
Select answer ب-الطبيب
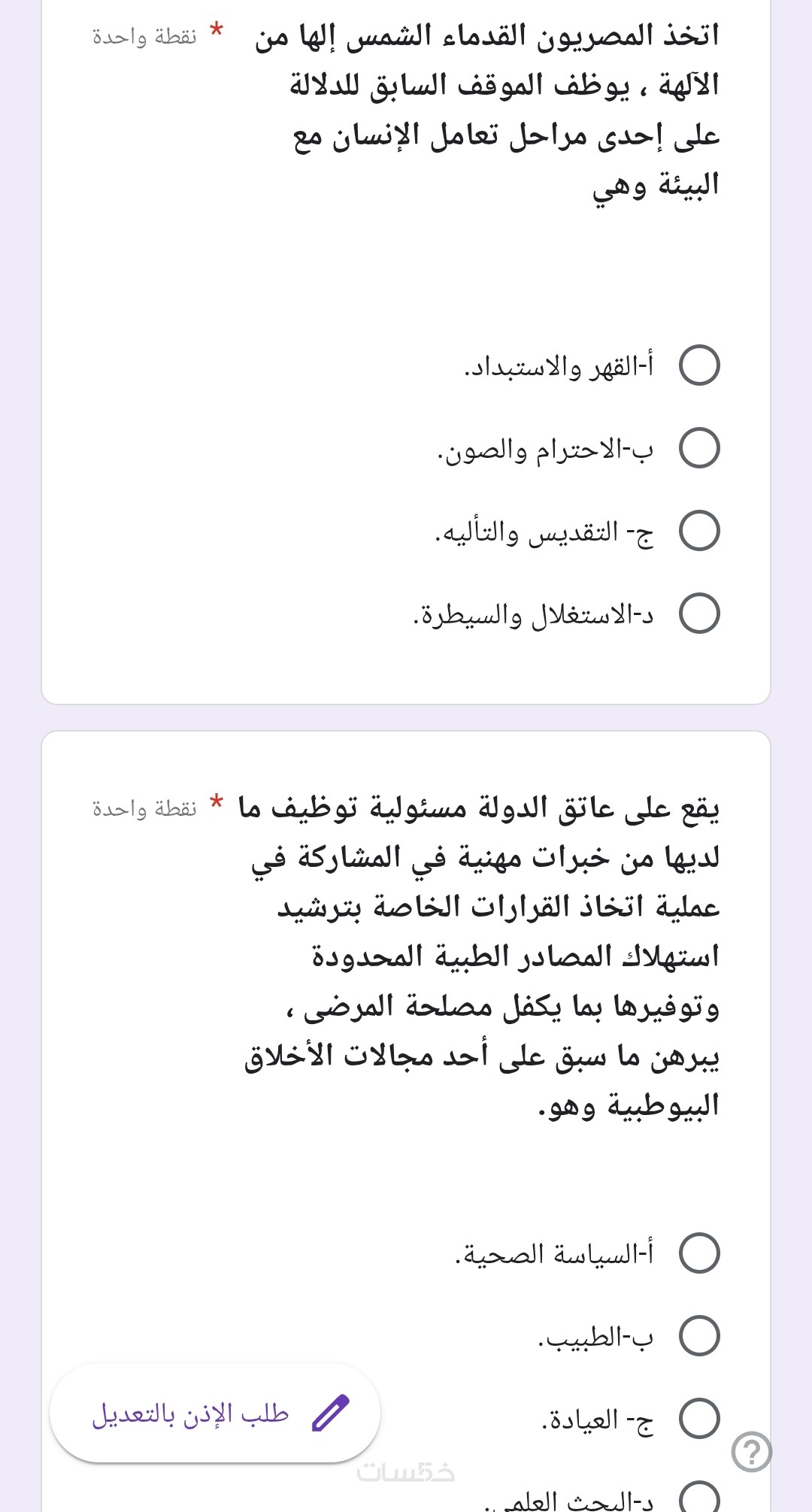pyautogui.click(x=699, y=1336)
